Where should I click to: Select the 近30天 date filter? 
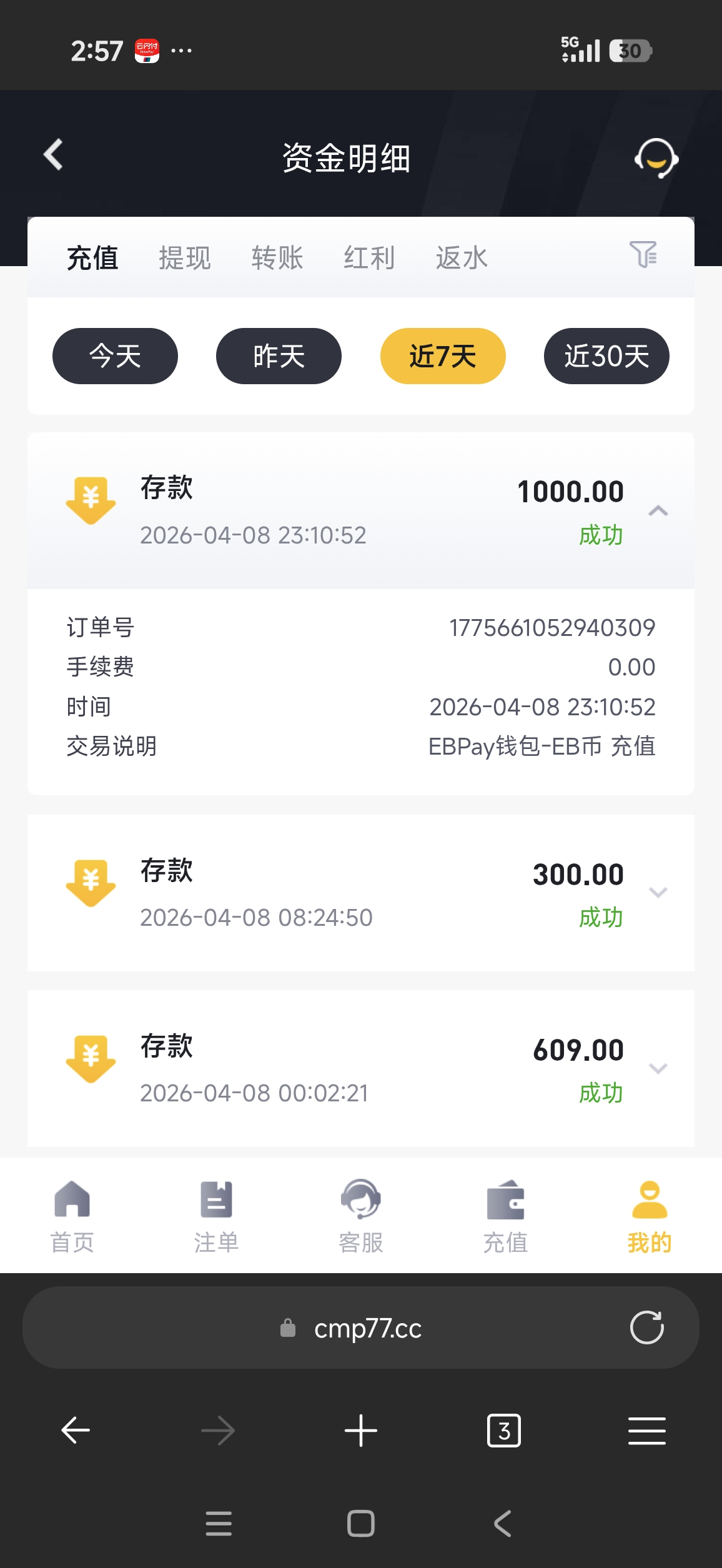[606, 356]
